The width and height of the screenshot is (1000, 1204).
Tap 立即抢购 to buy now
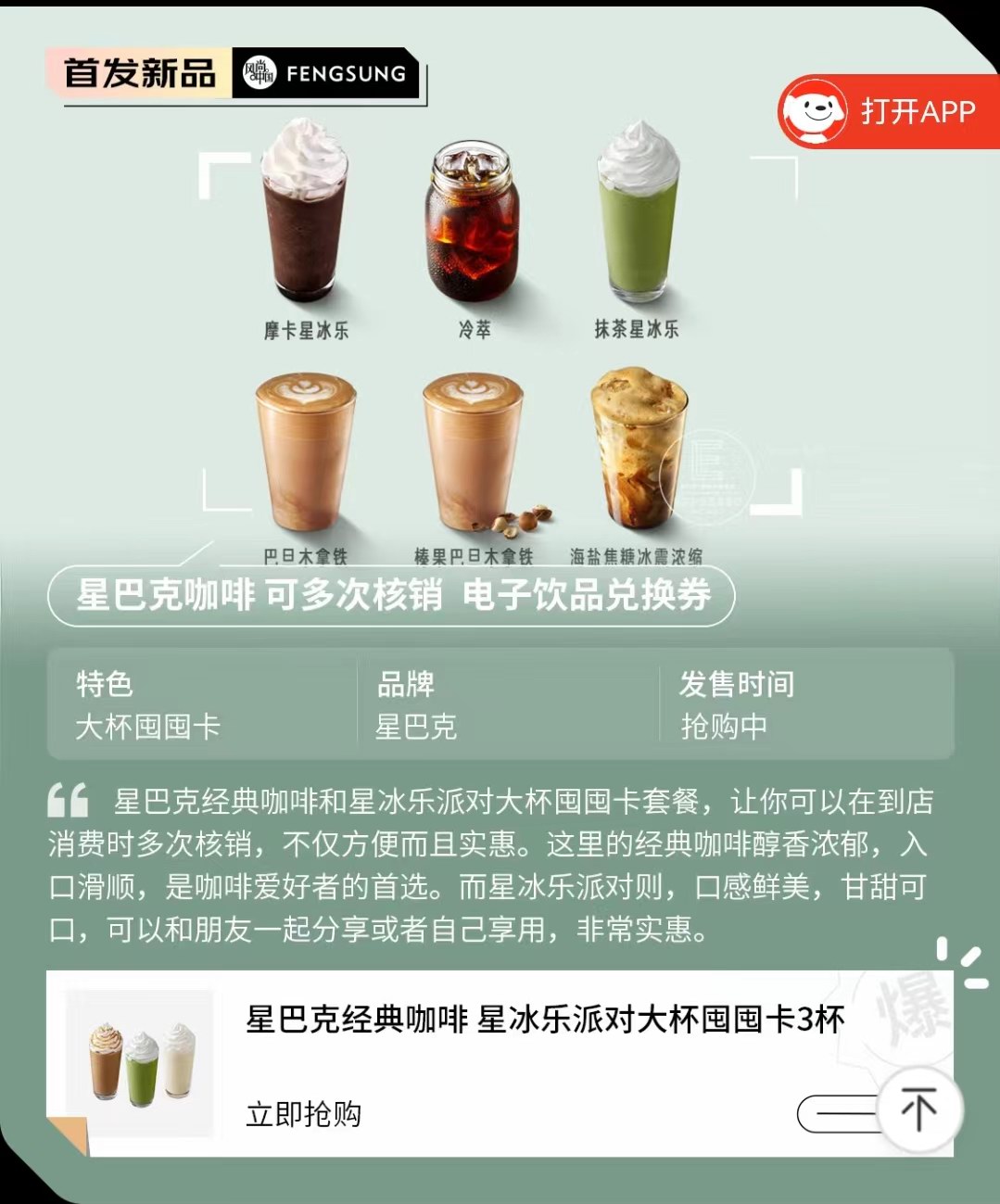(304, 1113)
